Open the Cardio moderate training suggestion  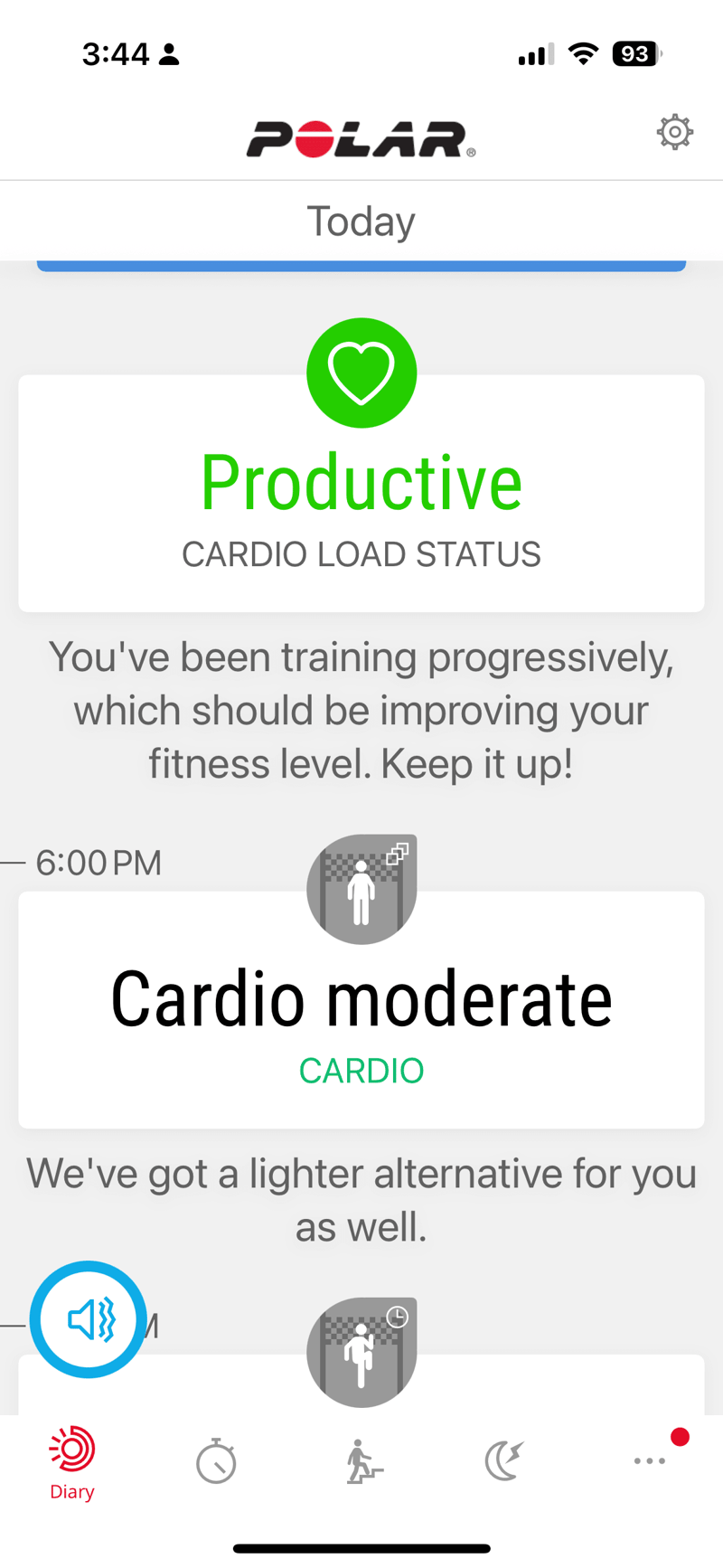point(361,1011)
